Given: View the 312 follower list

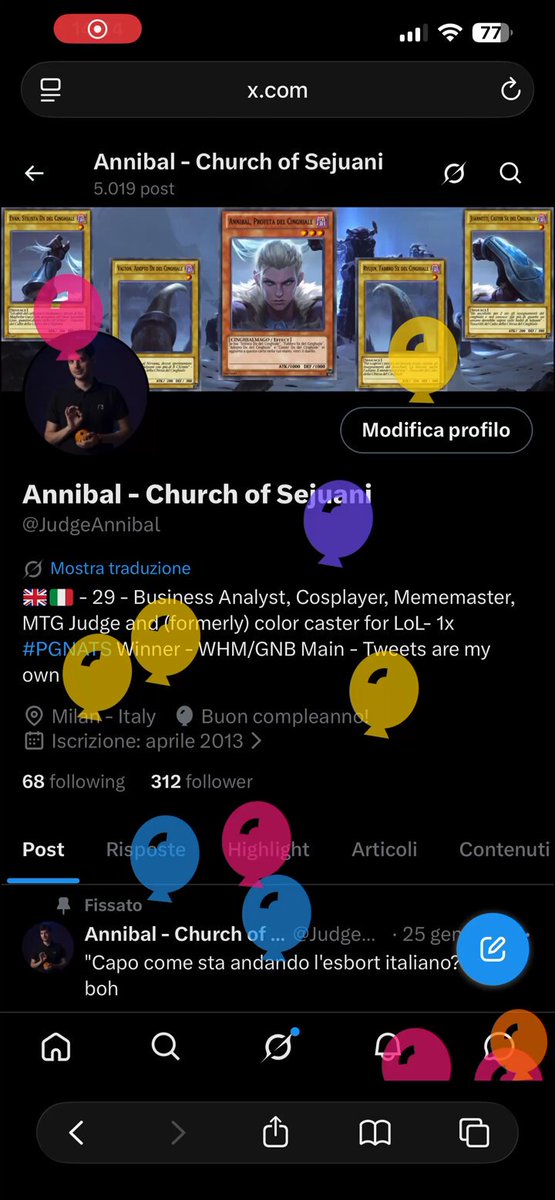Looking at the screenshot, I should tap(202, 781).
